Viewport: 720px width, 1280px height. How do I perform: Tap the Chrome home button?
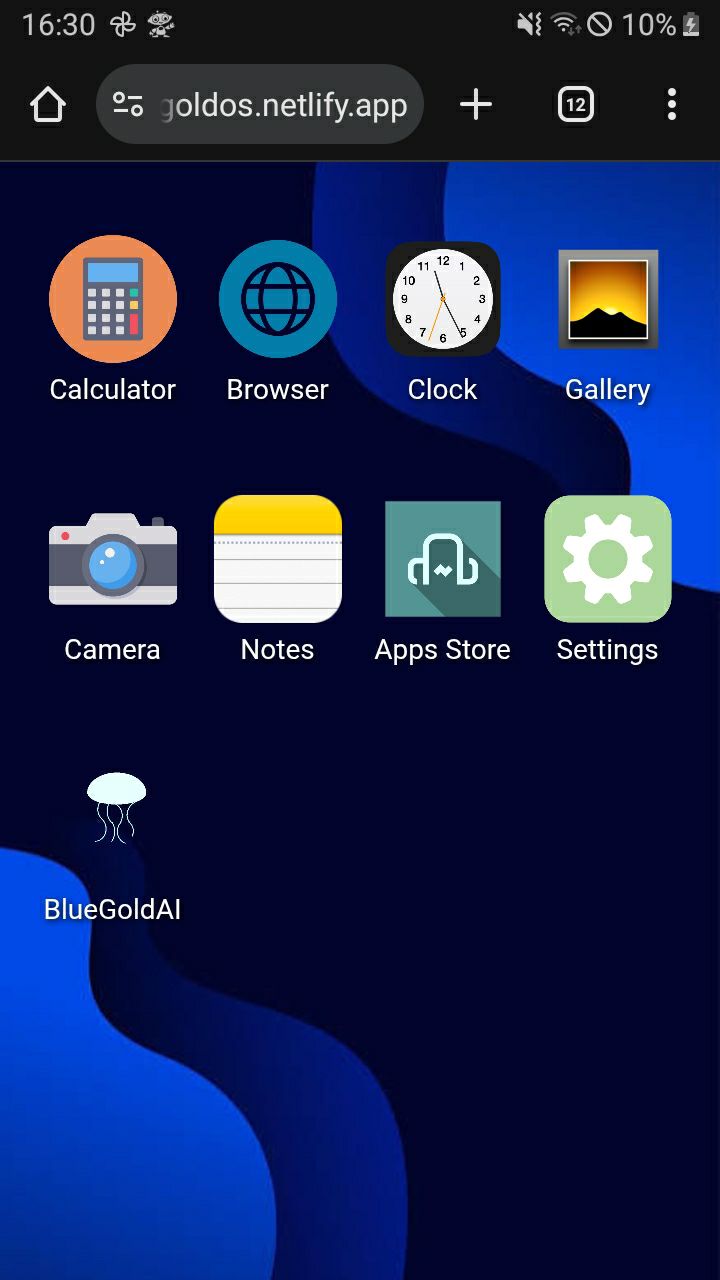pos(47,103)
